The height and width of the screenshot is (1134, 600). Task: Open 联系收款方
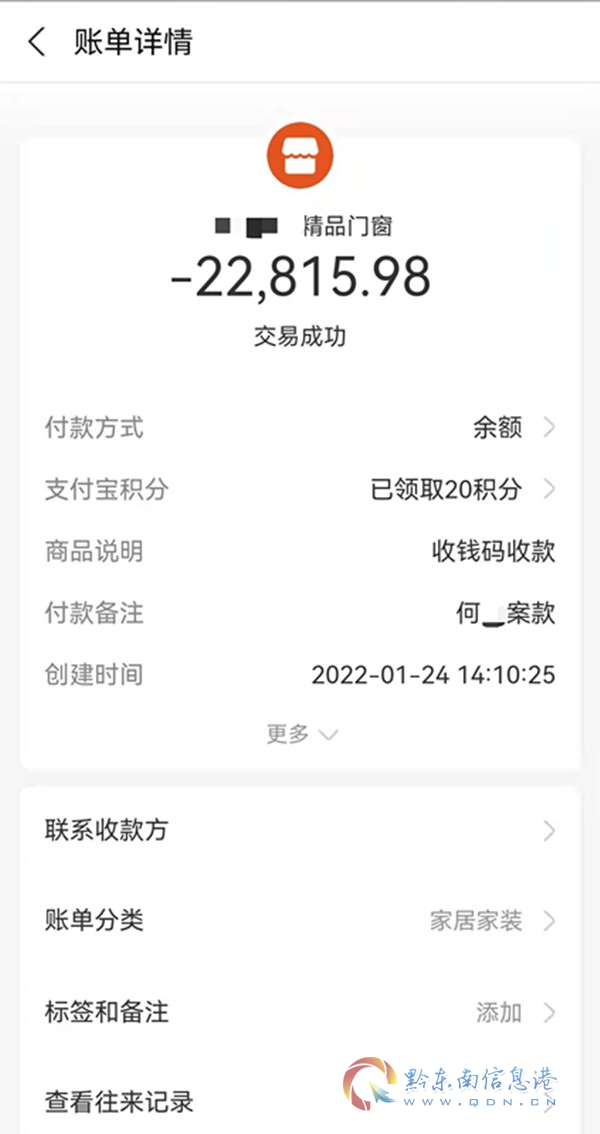(x=300, y=830)
